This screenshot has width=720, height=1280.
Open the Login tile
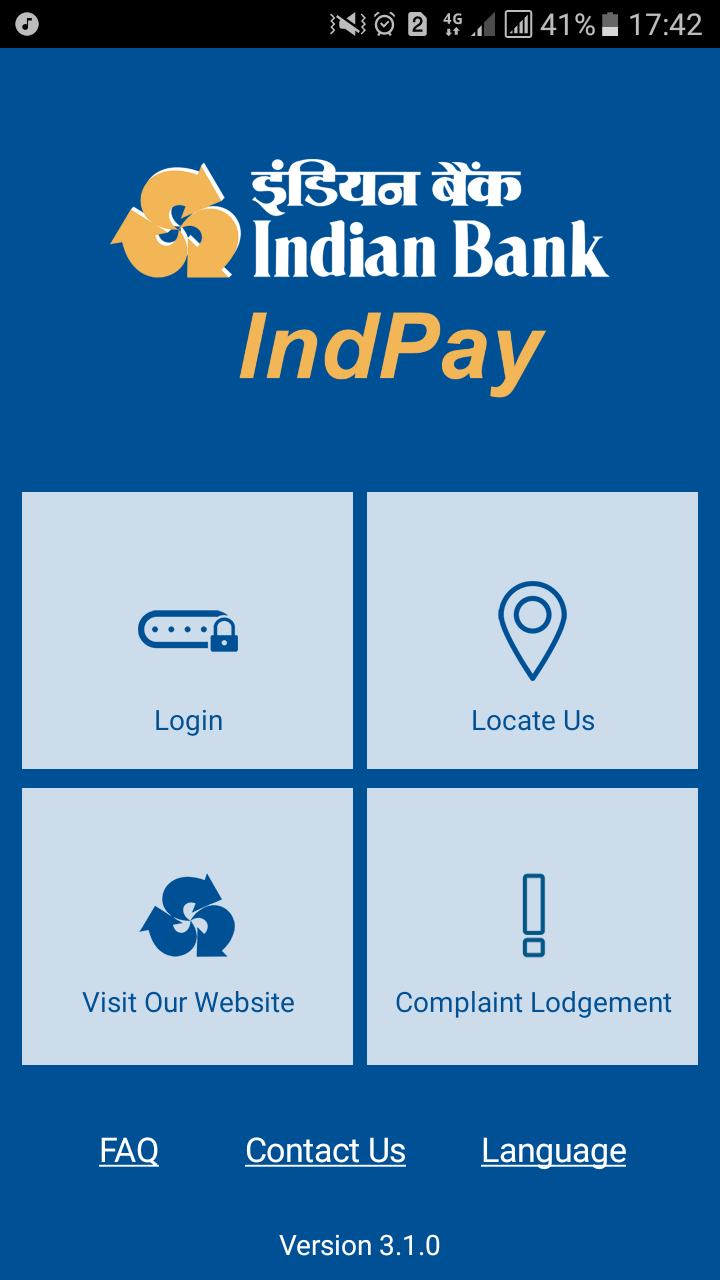coord(187,630)
